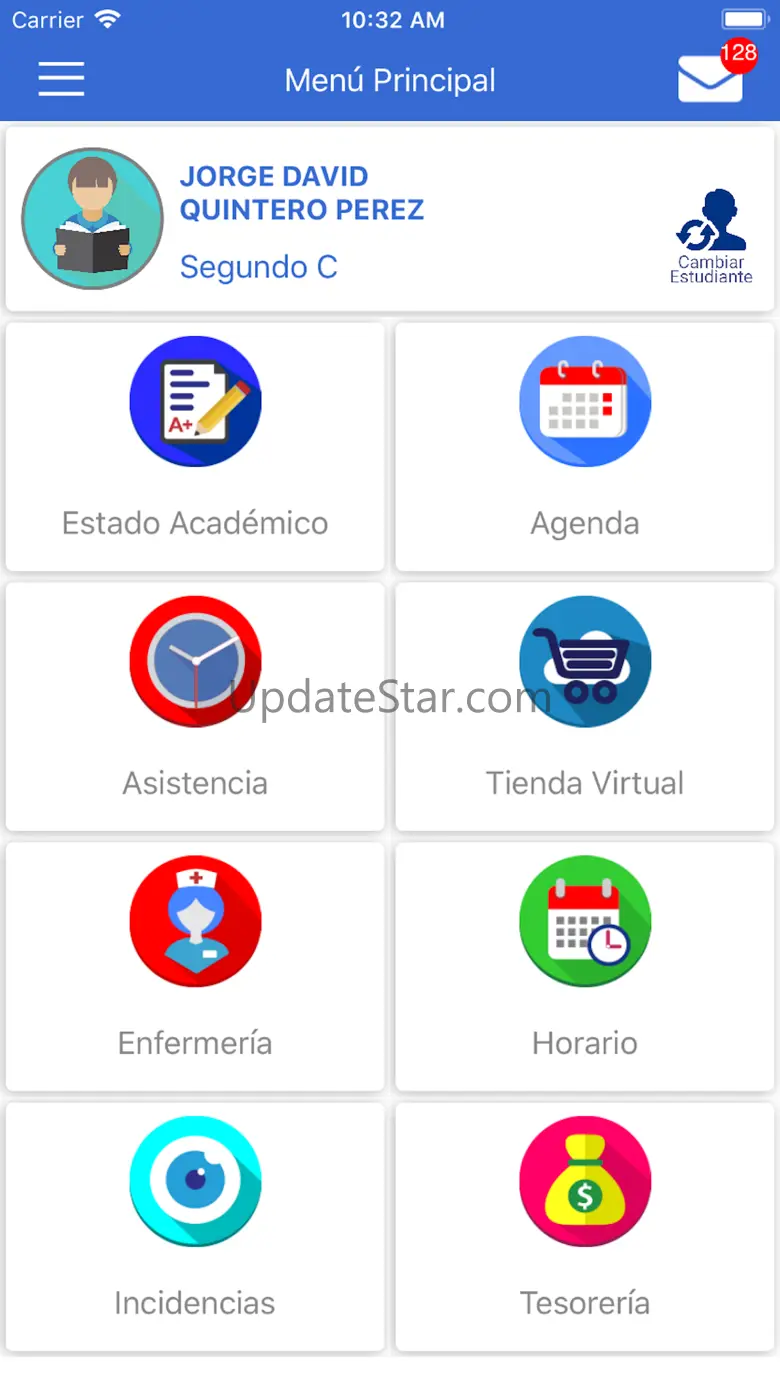Viewport: 780px width, 1387px height.
Task: Open the Estado Académico tile
Action: tap(195, 447)
